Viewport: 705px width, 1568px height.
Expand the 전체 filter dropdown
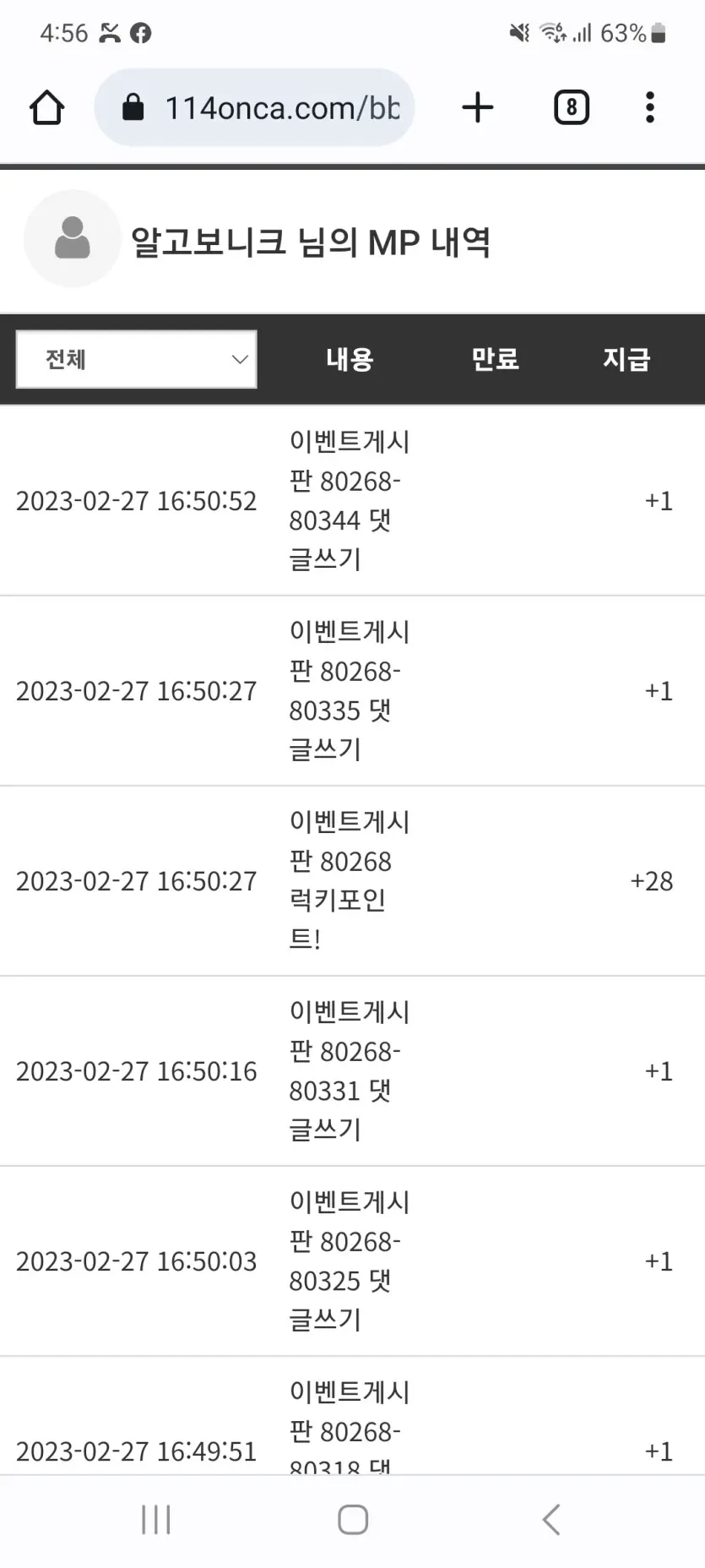click(x=137, y=359)
